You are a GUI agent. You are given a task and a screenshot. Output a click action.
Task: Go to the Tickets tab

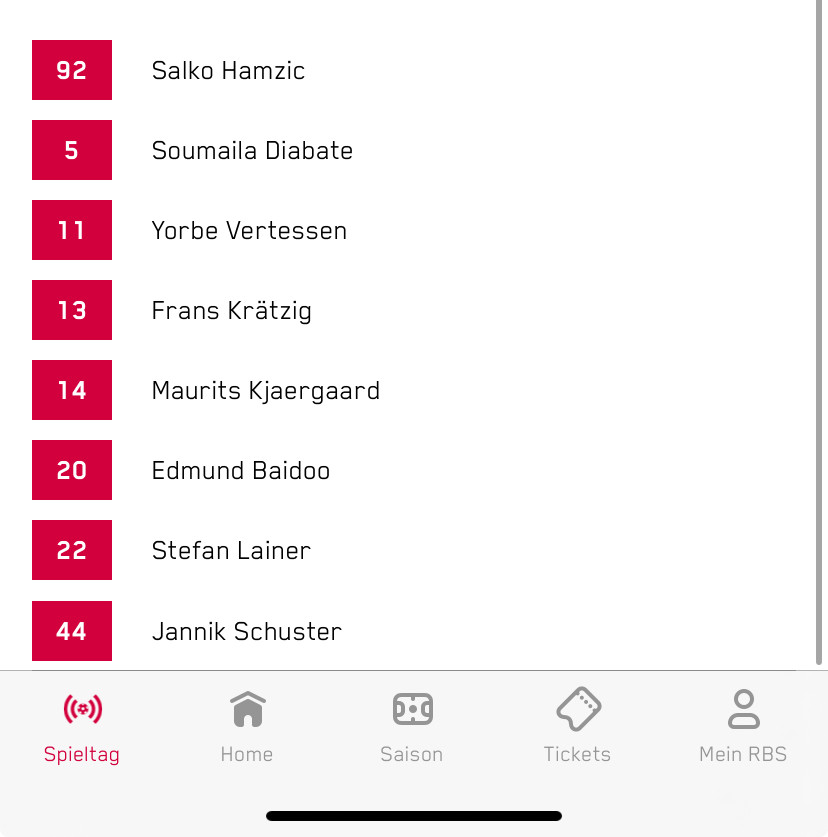coord(577,726)
